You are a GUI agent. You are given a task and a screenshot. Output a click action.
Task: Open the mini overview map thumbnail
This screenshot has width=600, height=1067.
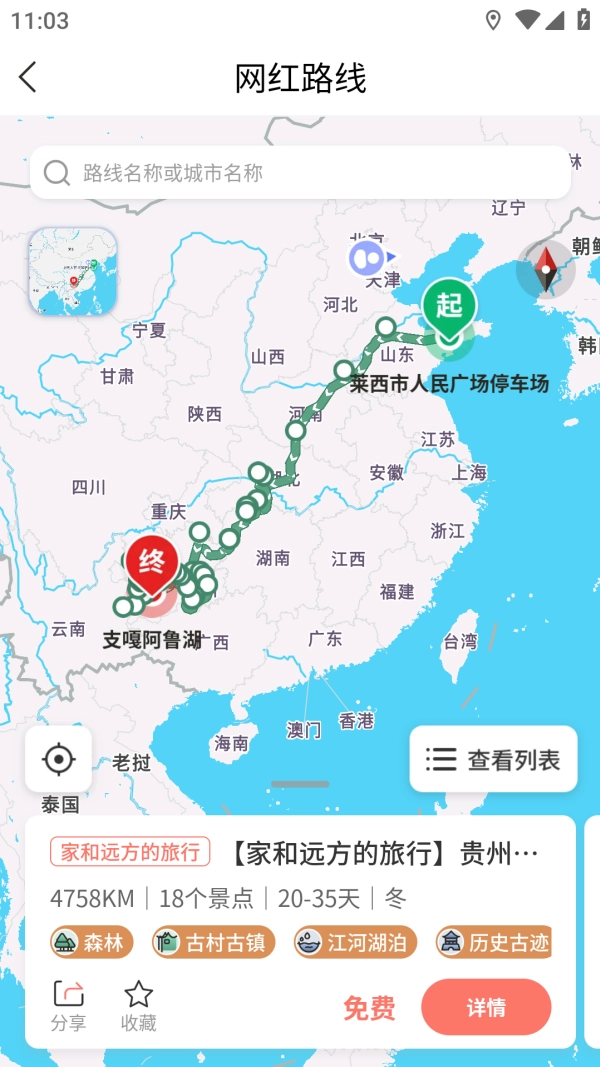[72, 271]
